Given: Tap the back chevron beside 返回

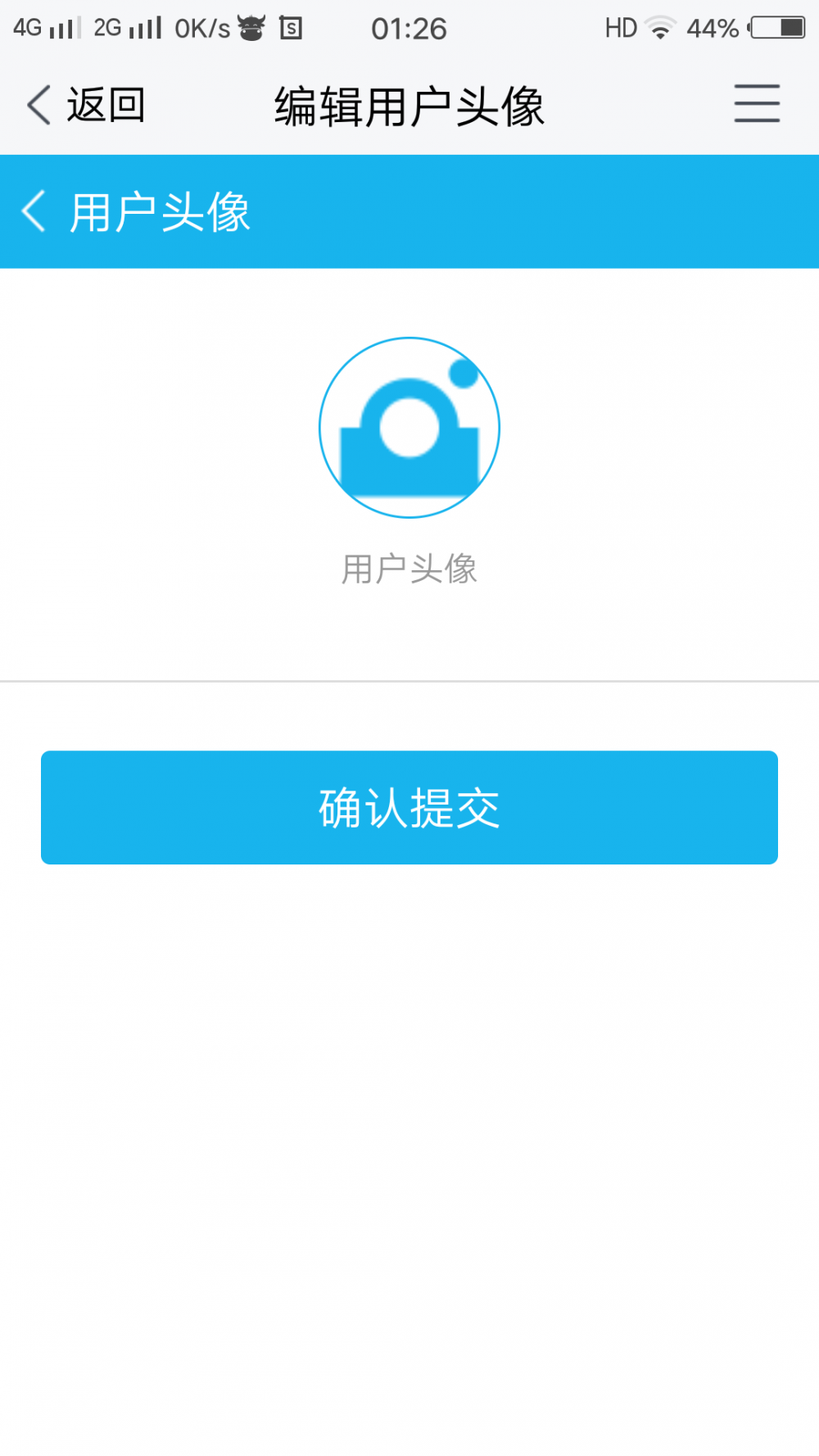Looking at the screenshot, I should (36, 105).
